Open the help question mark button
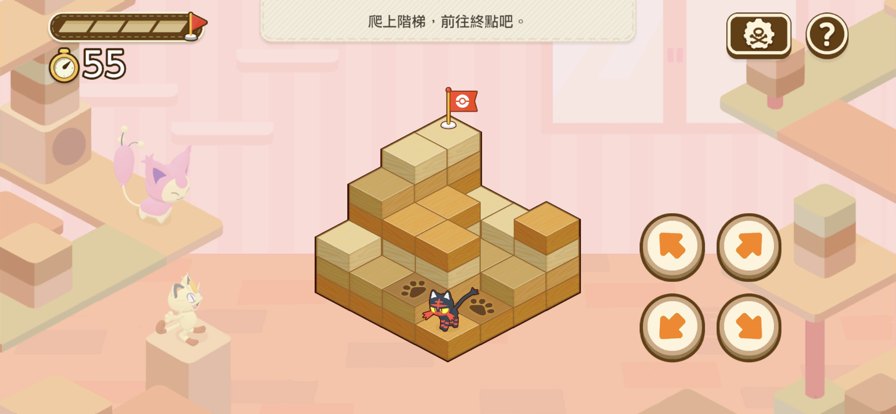 (827, 35)
